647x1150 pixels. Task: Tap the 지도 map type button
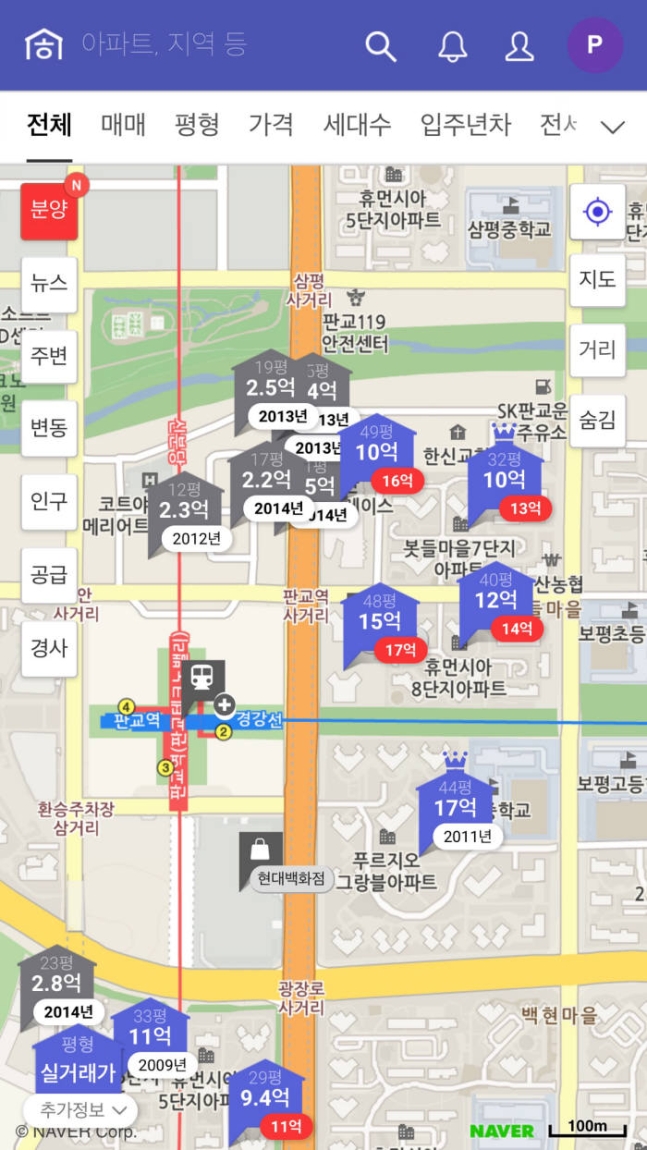pos(598,281)
